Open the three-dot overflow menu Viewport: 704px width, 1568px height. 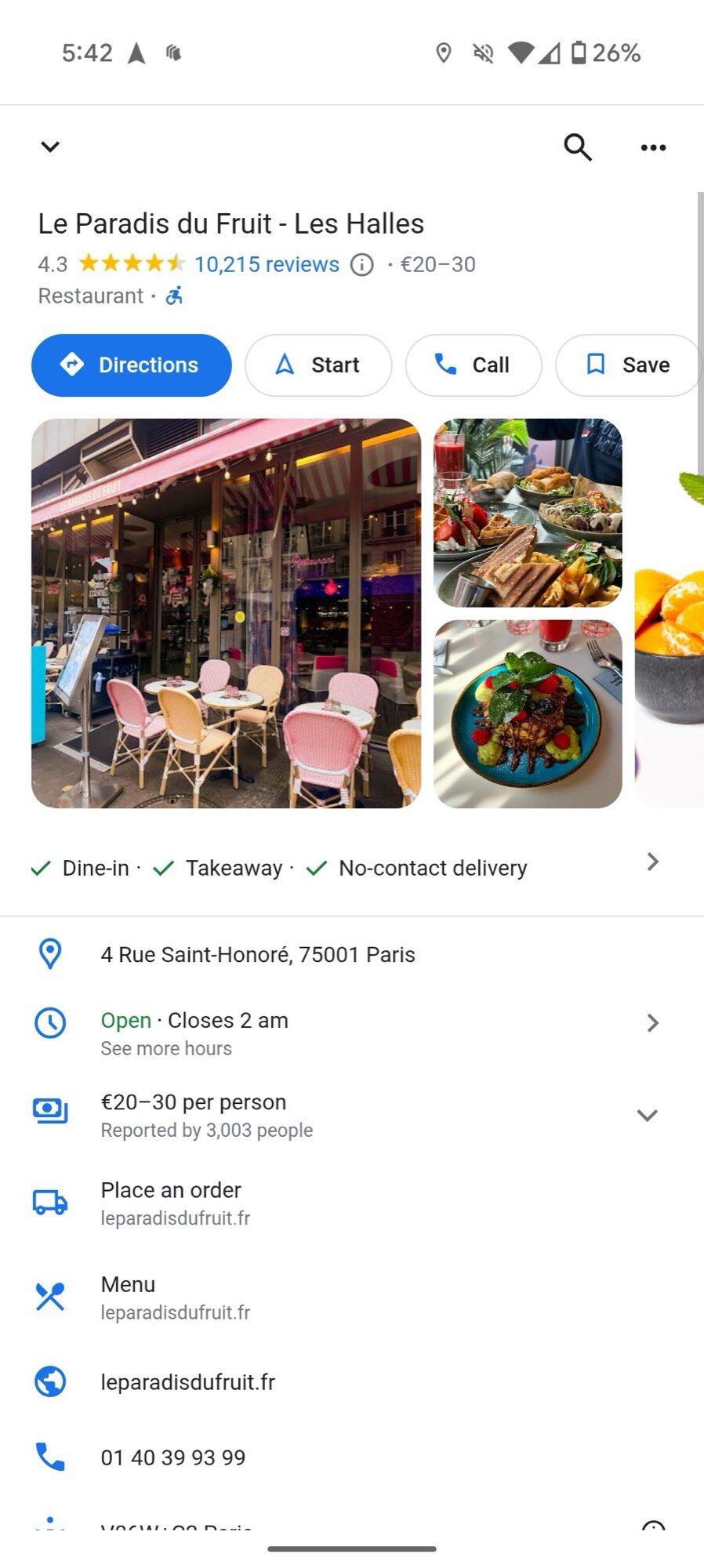click(653, 147)
